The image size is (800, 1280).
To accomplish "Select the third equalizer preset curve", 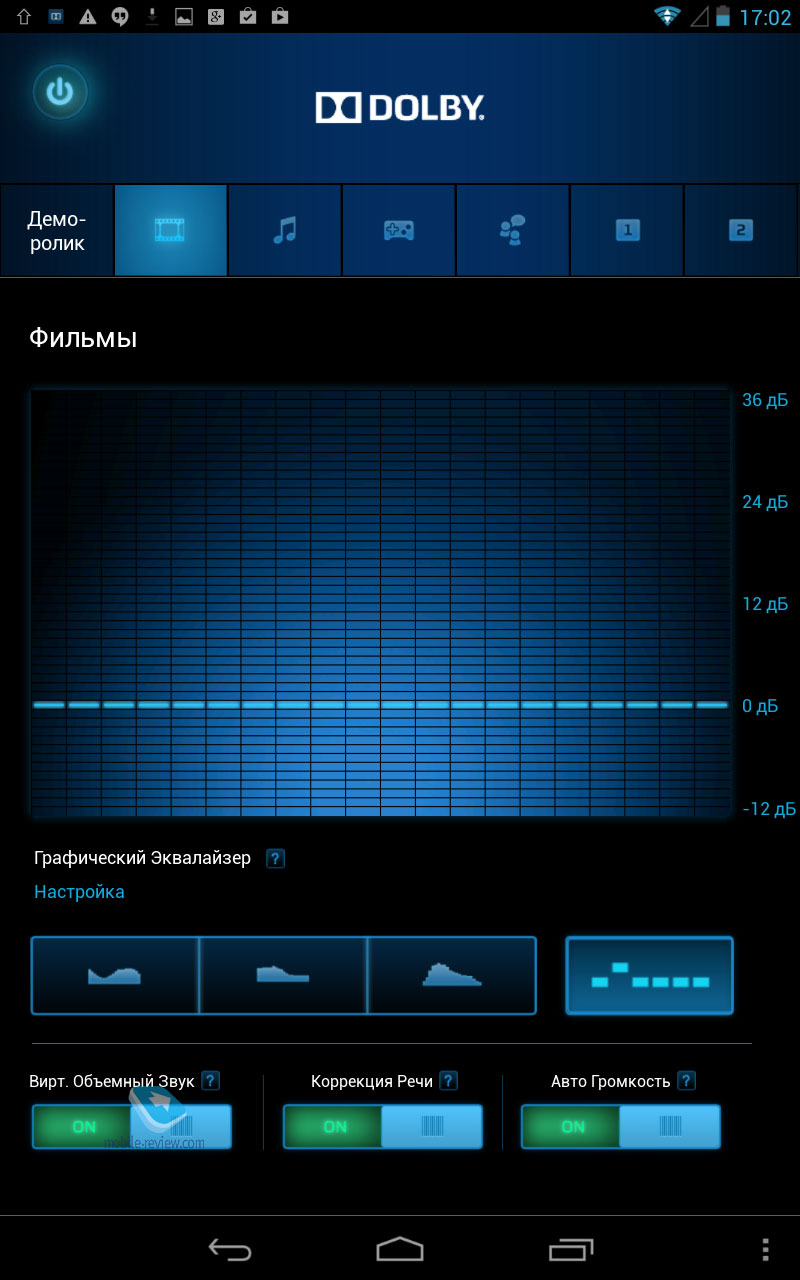I will (452, 975).
